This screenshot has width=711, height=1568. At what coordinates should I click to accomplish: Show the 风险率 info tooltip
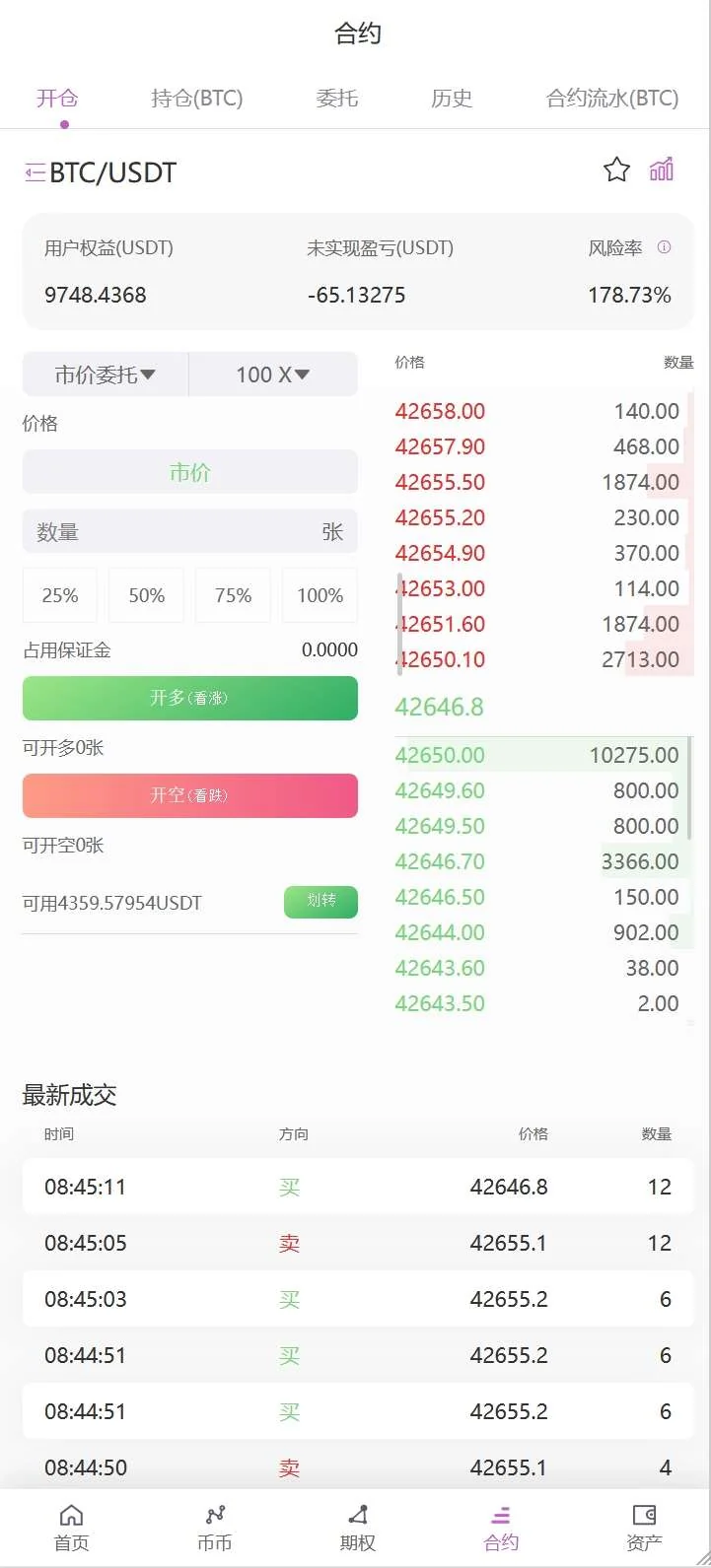pos(664,247)
